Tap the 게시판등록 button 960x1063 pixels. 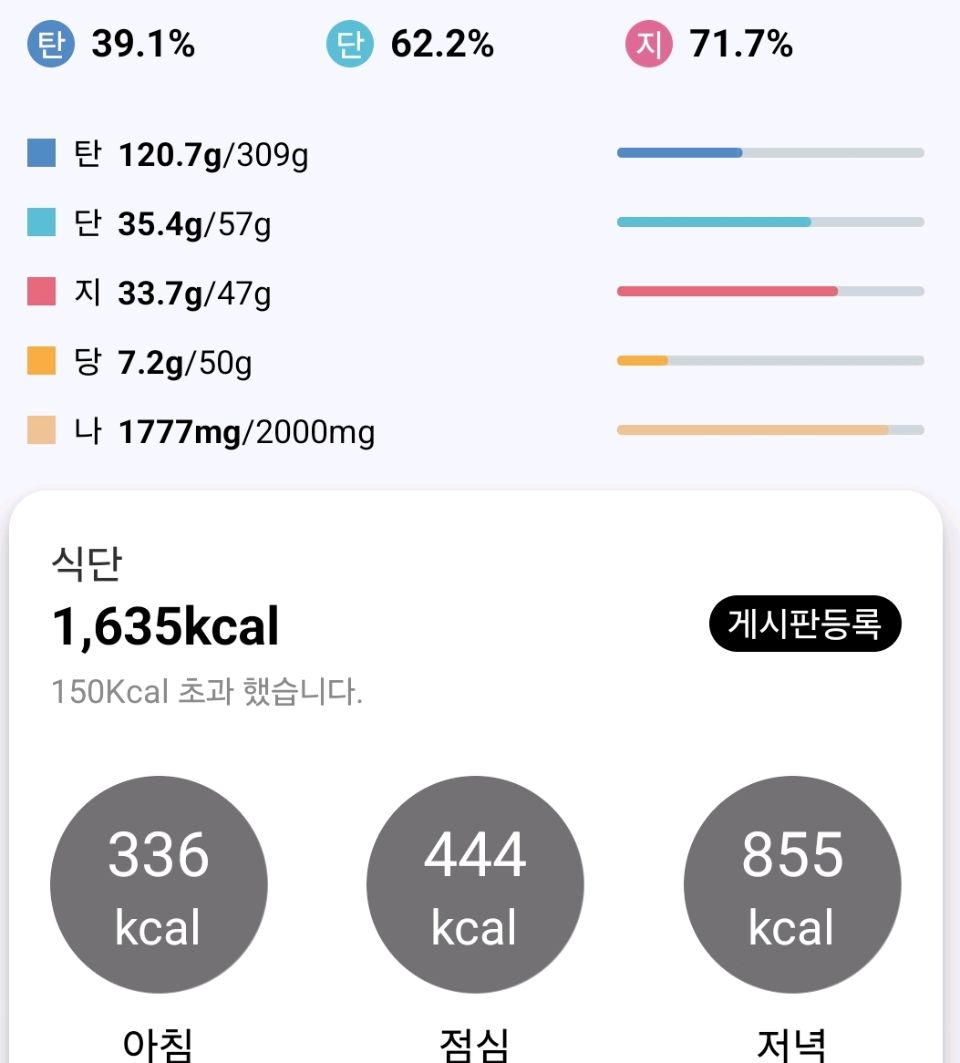[805, 624]
